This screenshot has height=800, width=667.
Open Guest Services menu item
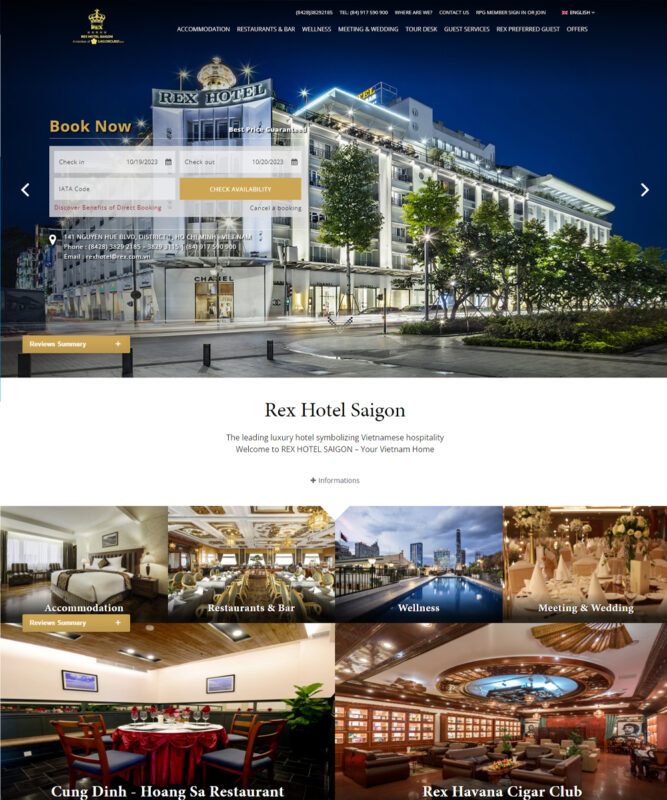[x=467, y=29]
